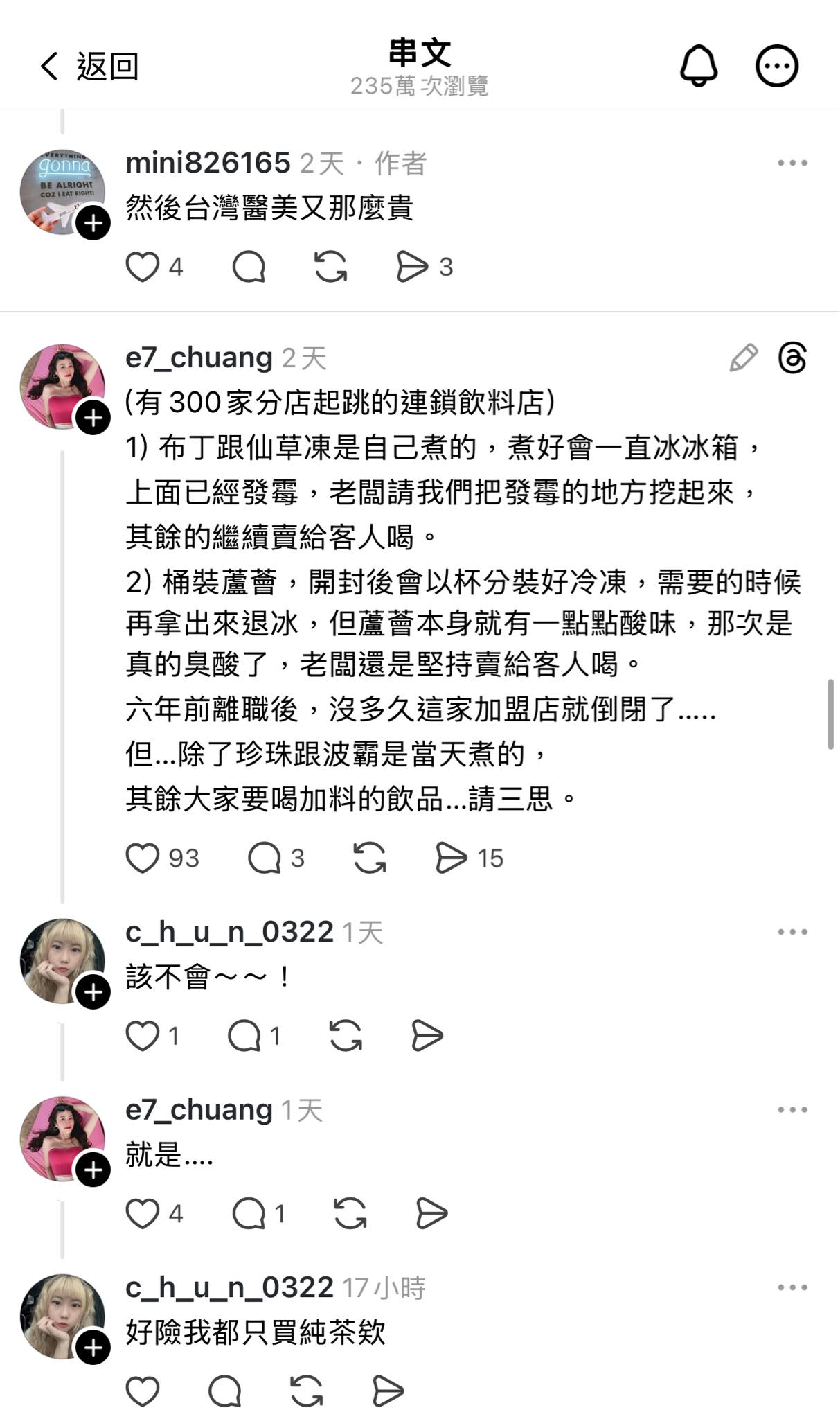Repost e7_chuang's 就是.... reply
This screenshot has width=840, height=1419.
pos(350,1214)
